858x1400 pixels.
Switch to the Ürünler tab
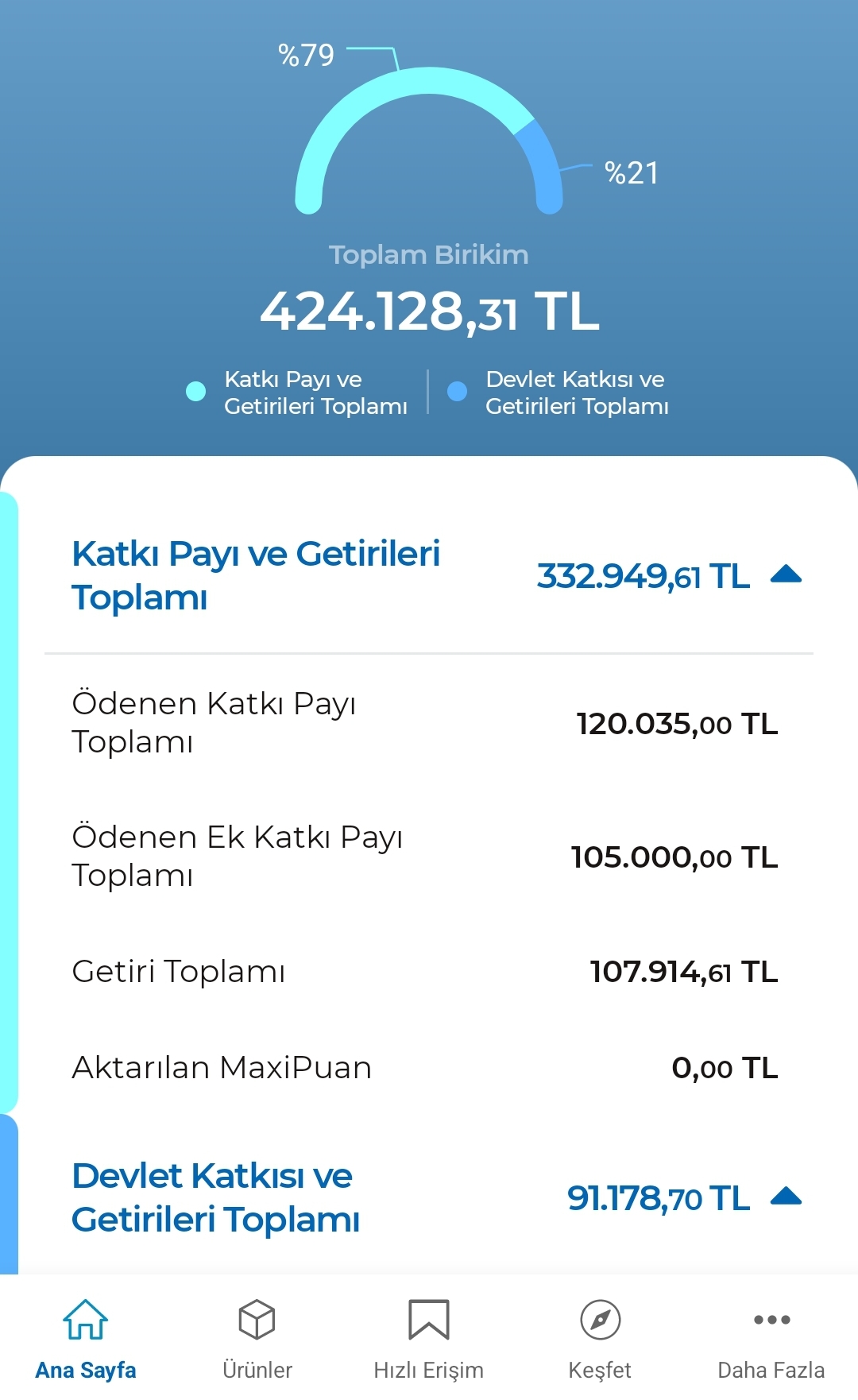(257, 1339)
